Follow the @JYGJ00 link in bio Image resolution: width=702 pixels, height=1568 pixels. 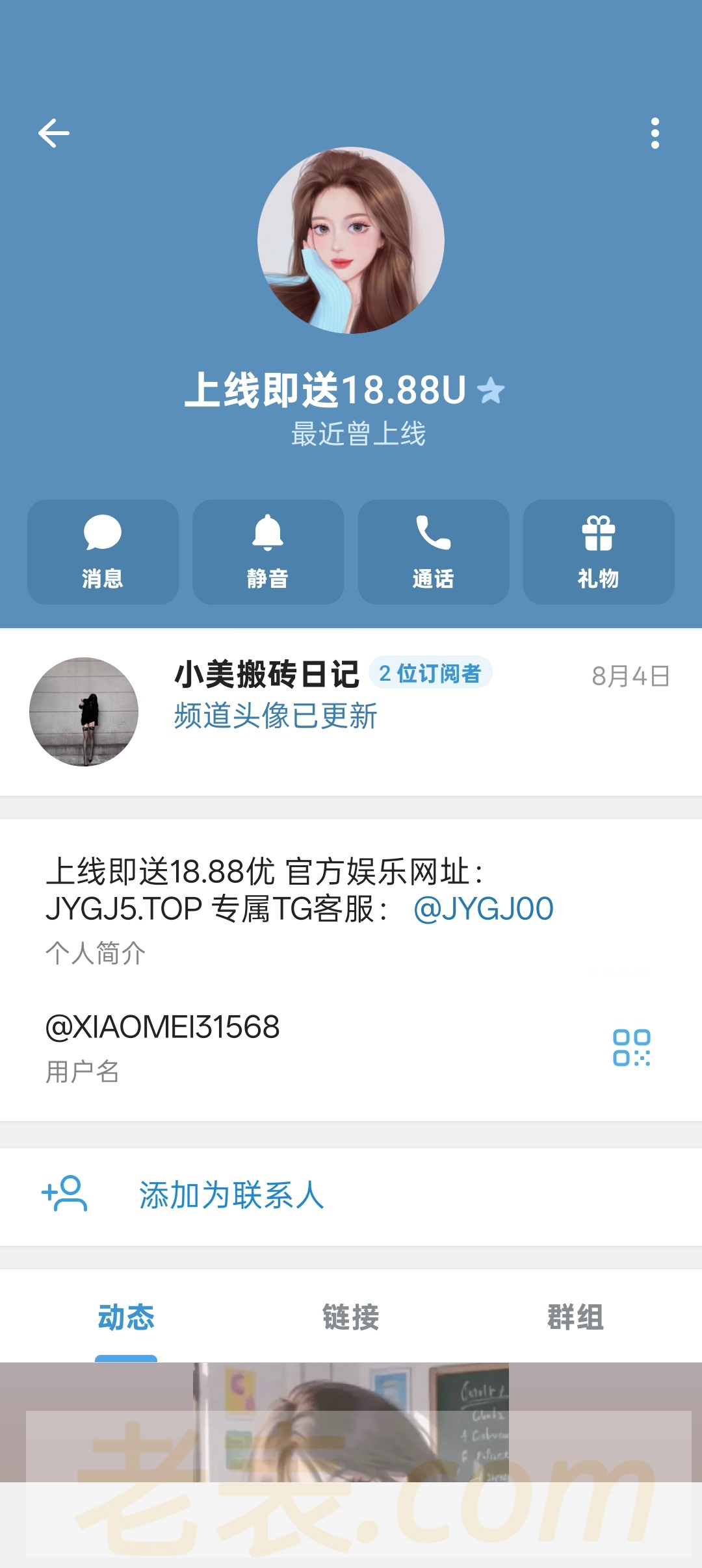click(x=483, y=908)
